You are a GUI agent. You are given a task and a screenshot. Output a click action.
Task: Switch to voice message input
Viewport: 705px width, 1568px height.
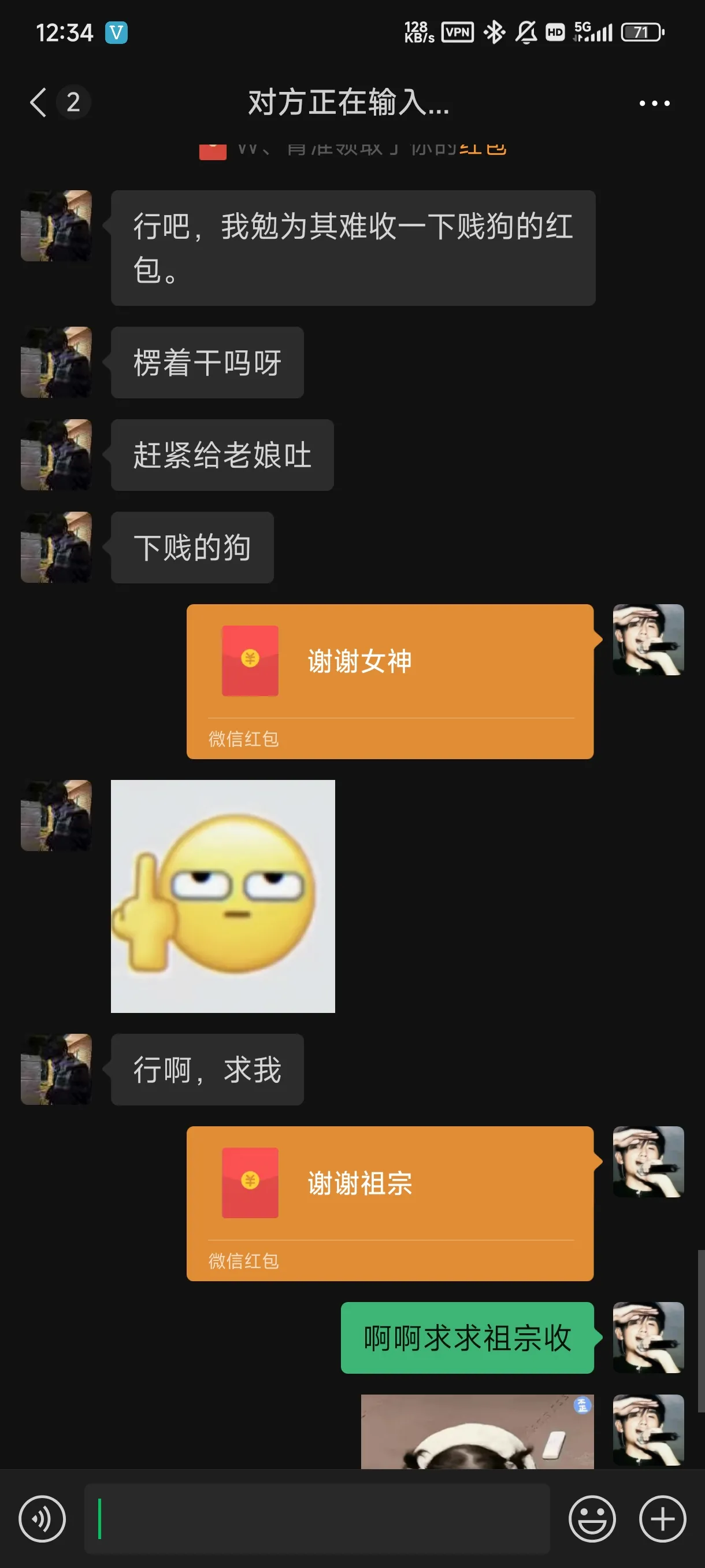pyautogui.click(x=42, y=1519)
